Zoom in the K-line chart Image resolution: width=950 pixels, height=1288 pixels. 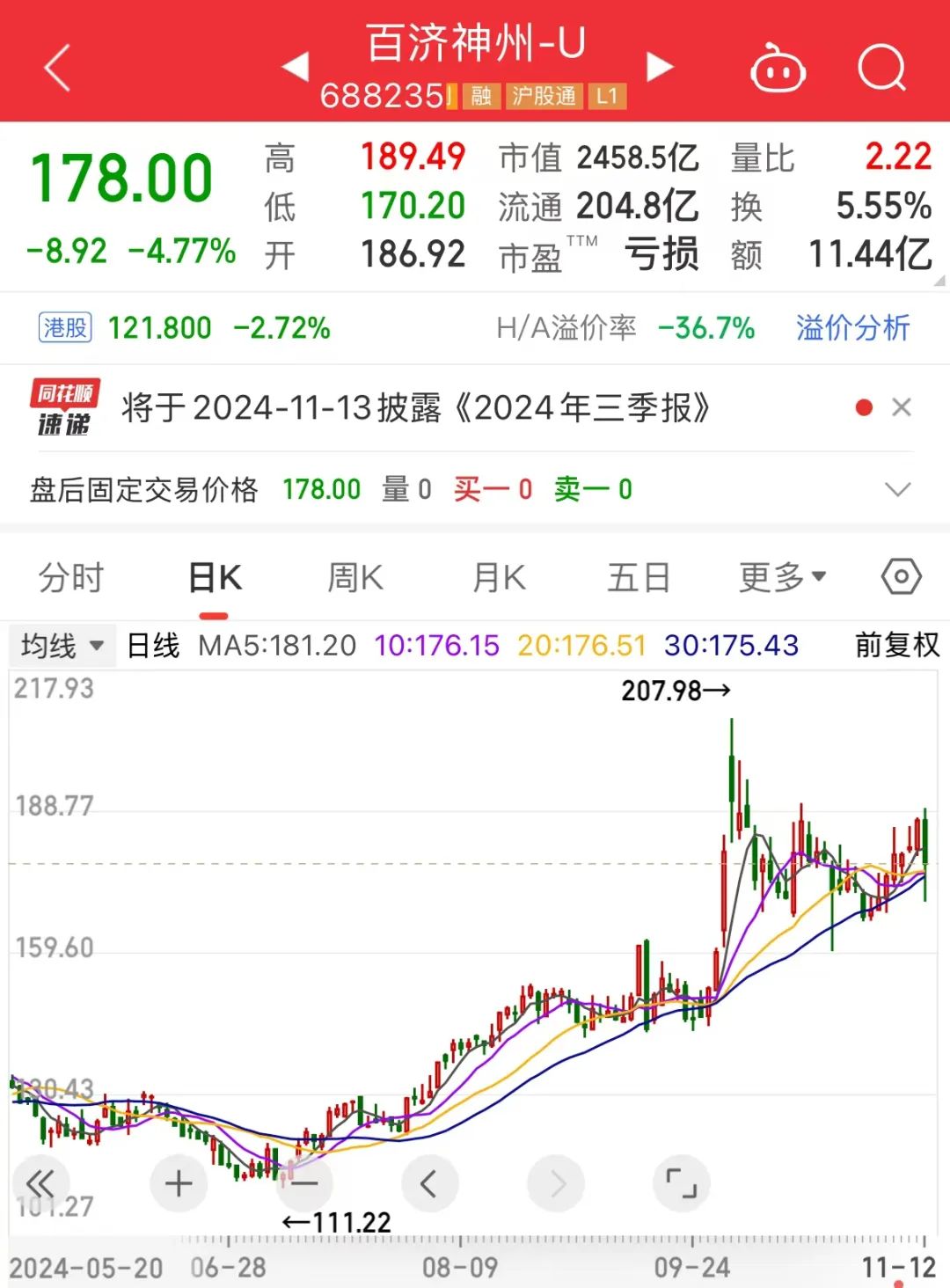(x=179, y=1184)
